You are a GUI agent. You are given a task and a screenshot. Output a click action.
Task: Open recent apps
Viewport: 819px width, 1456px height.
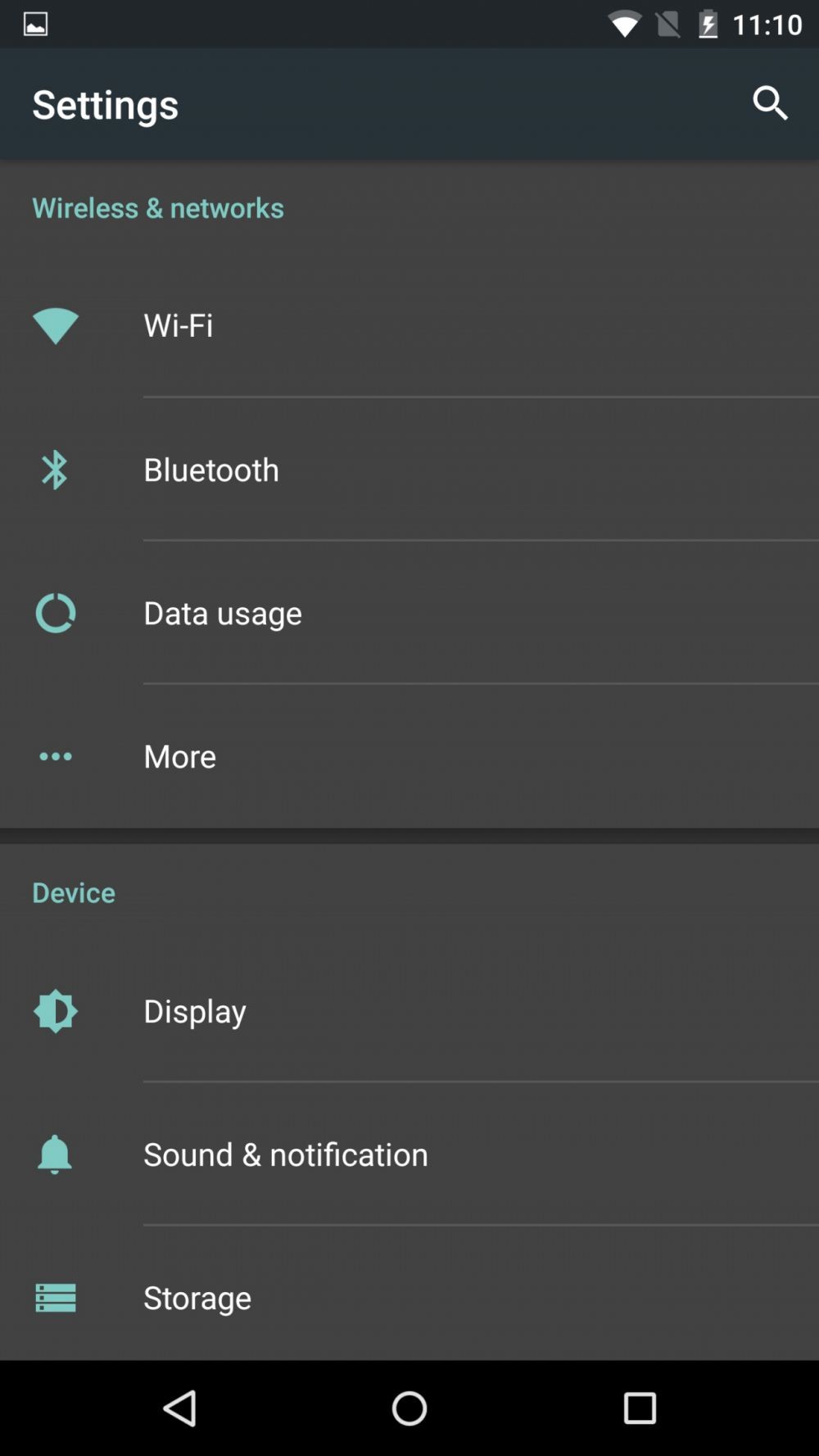pos(640,1408)
